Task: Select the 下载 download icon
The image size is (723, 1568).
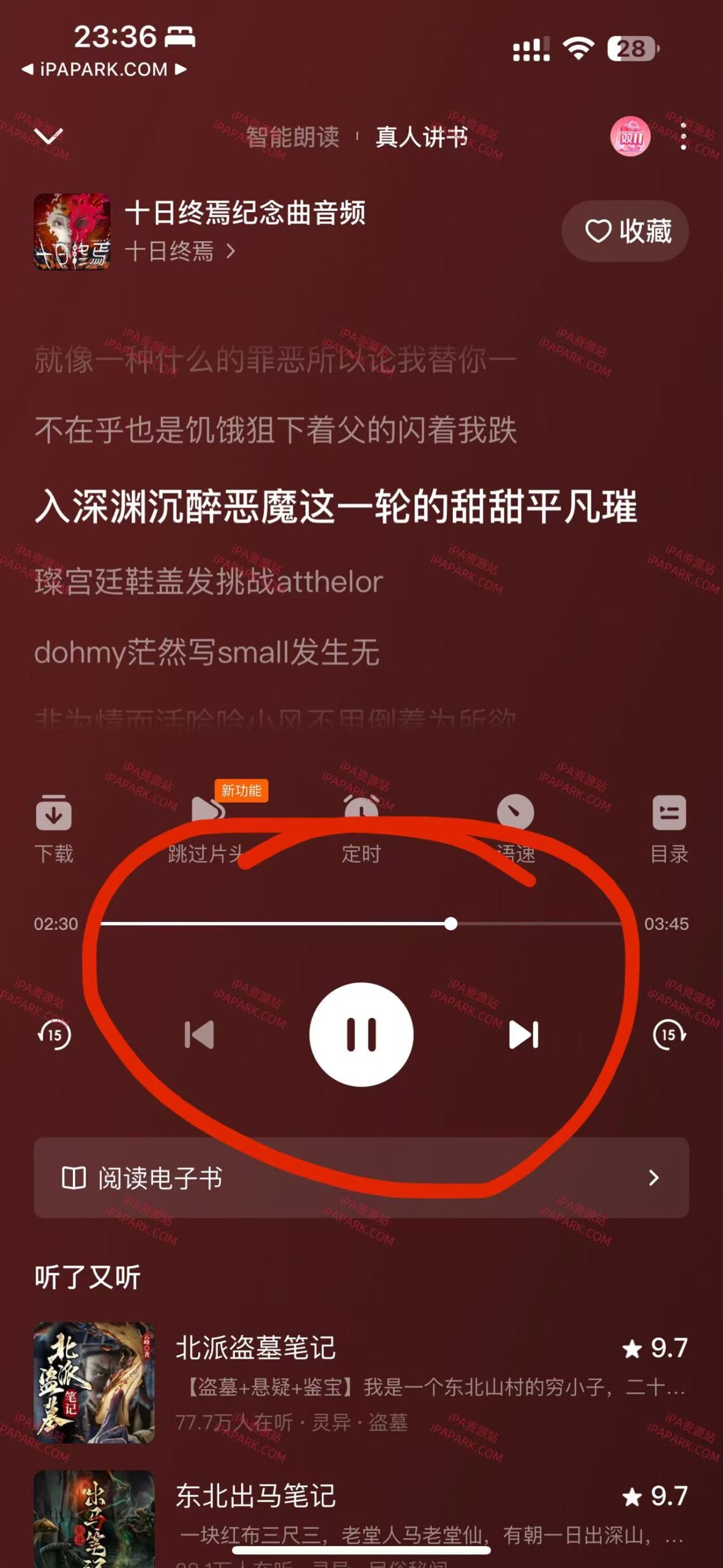Action: (54, 830)
